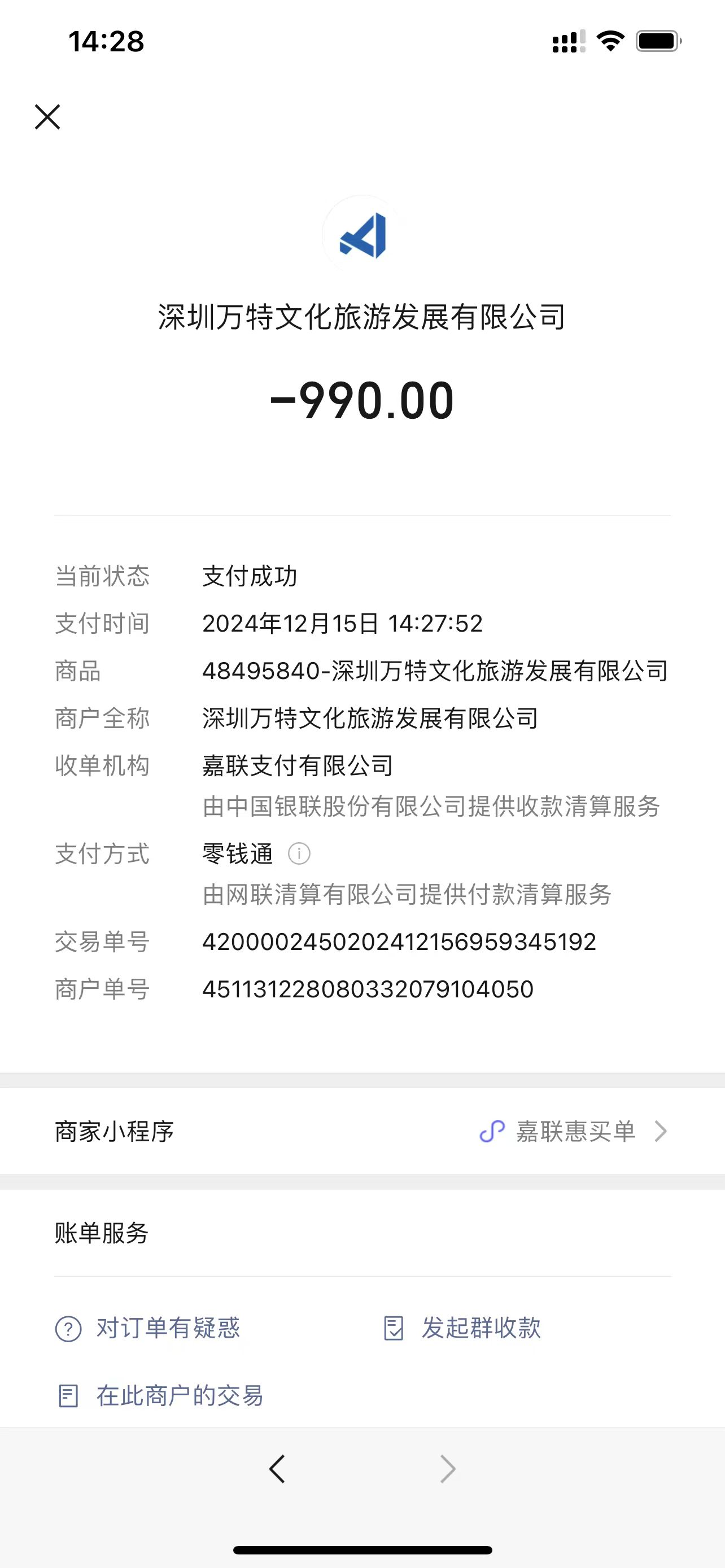Image resolution: width=725 pixels, height=1568 pixels.
Task: Tap 对订单有疑惑 for order help
Action: coord(148,1328)
